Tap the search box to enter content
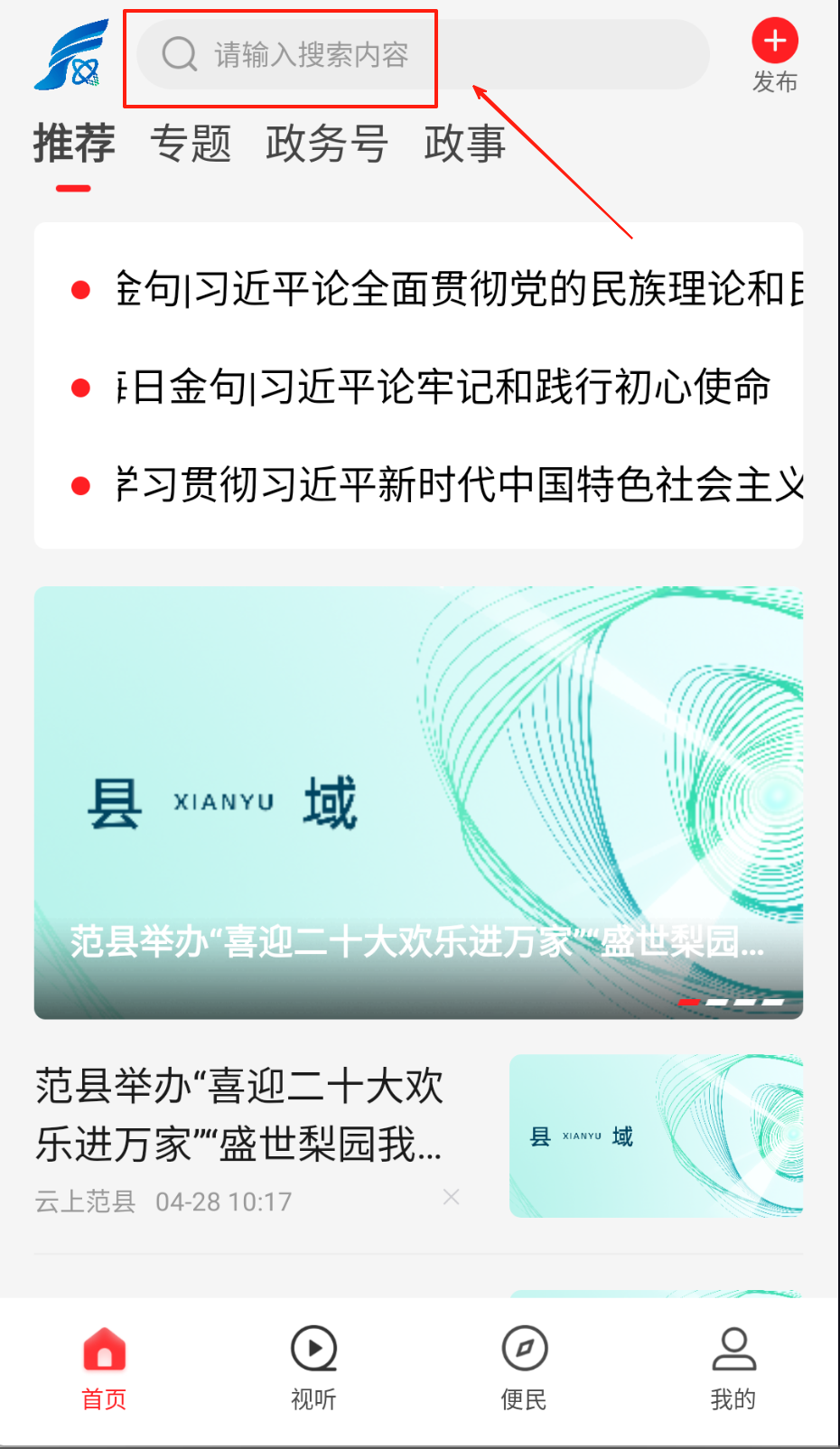This screenshot has height=1449, width=840. 421,55
